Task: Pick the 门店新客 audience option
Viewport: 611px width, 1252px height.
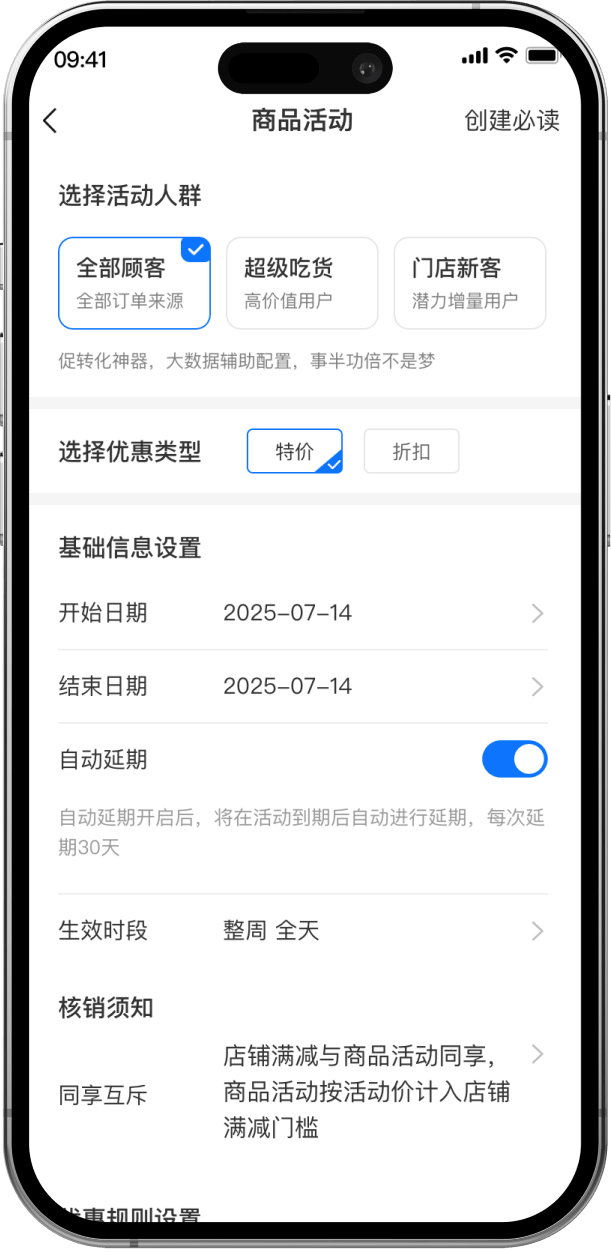Action: pyautogui.click(x=469, y=283)
